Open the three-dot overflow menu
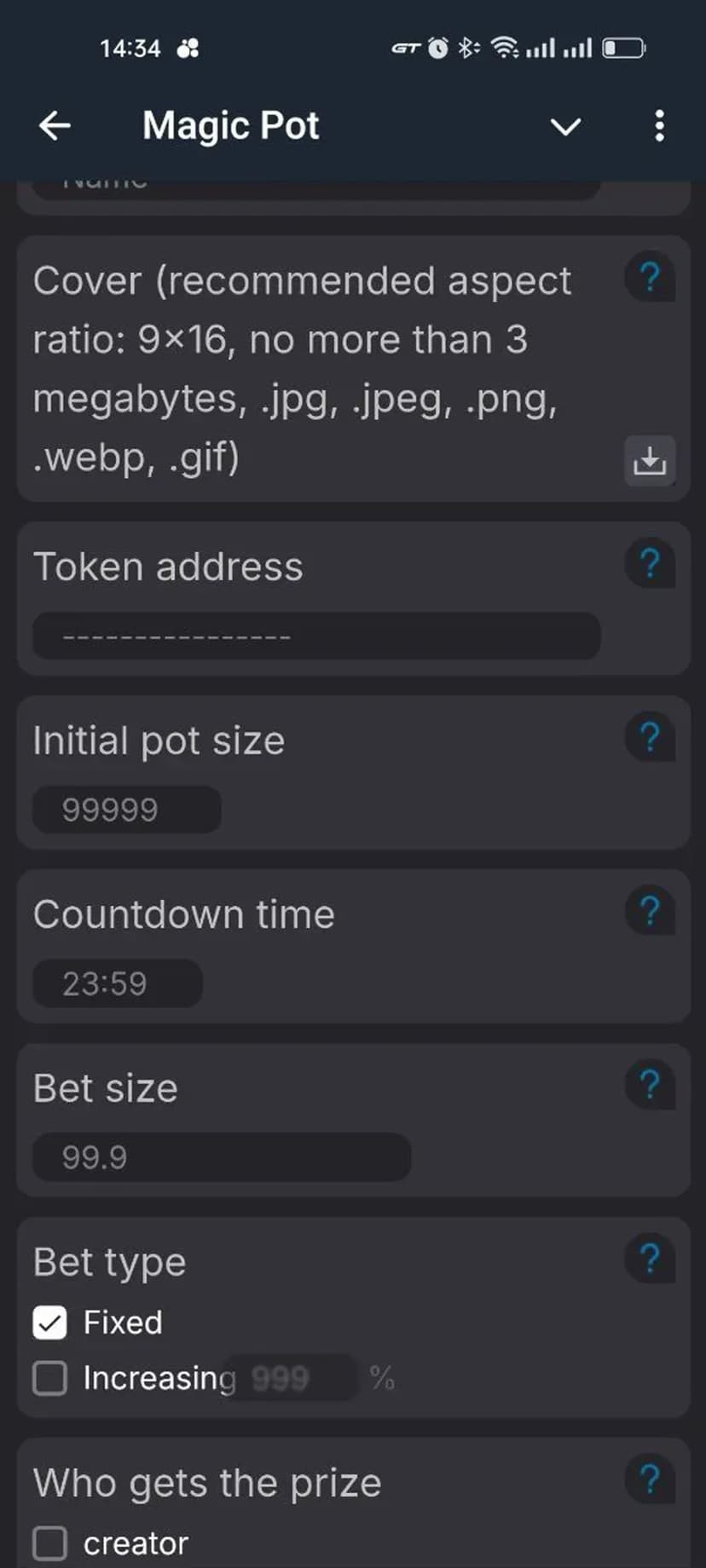706x1568 pixels. coord(659,126)
